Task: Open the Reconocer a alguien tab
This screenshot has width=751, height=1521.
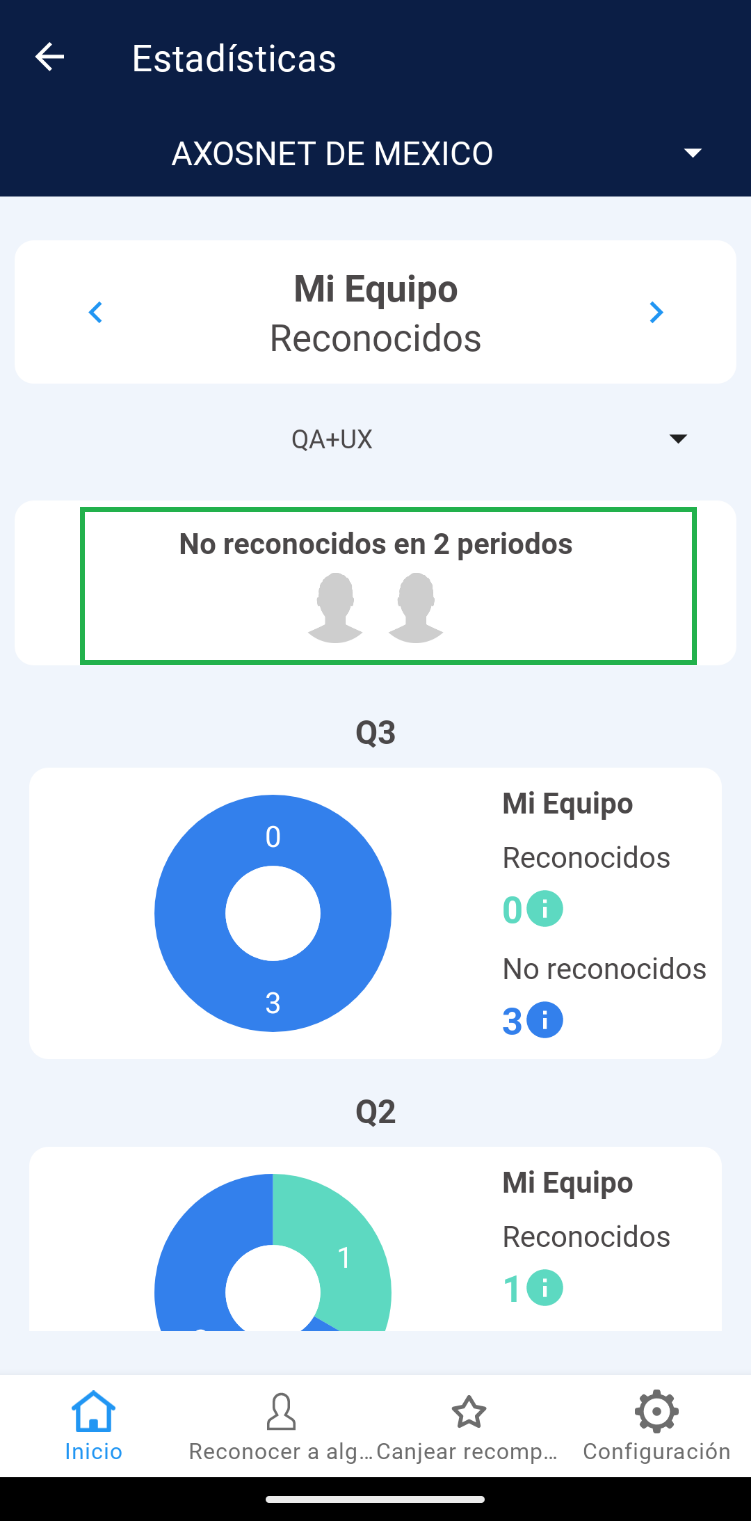Action: [x=281, y=1426]
